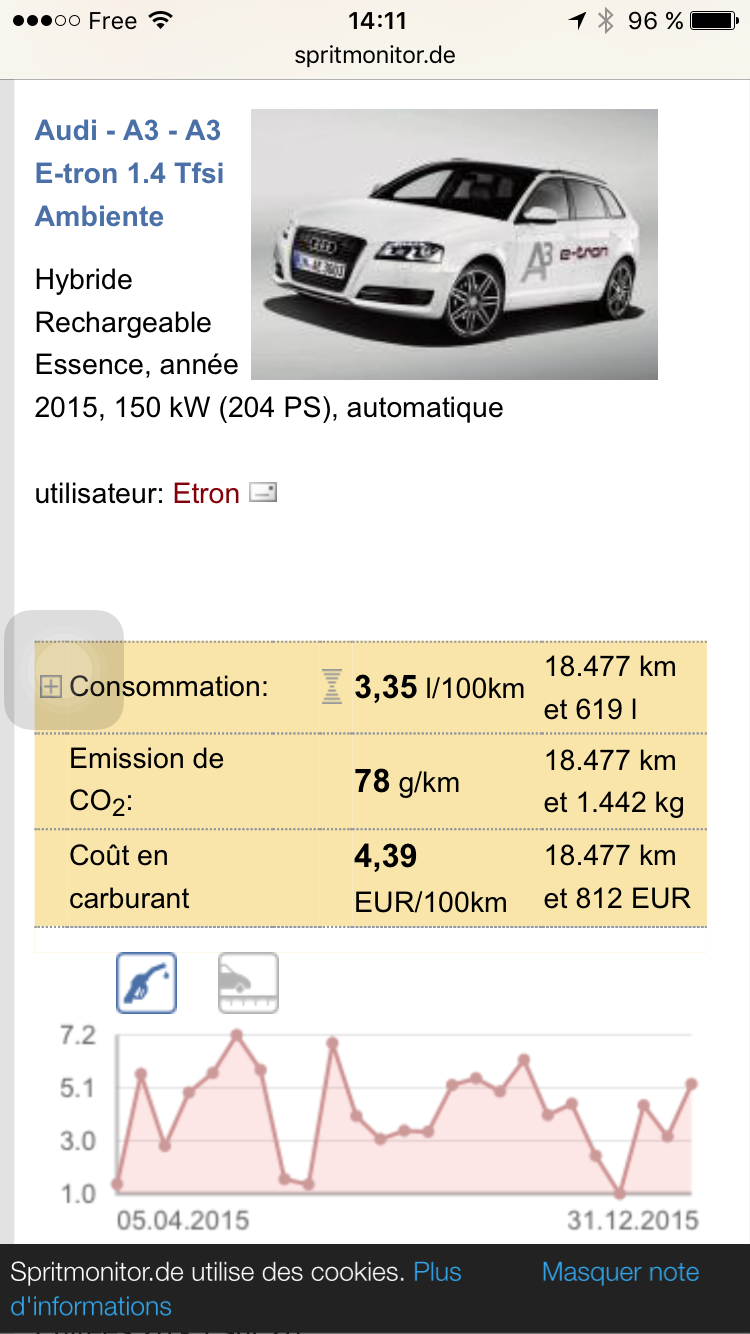This screenshot has height=1334, width=750.
Task: Open the Audi A3 e-tron car photo
Action: (x=454, y=244)
